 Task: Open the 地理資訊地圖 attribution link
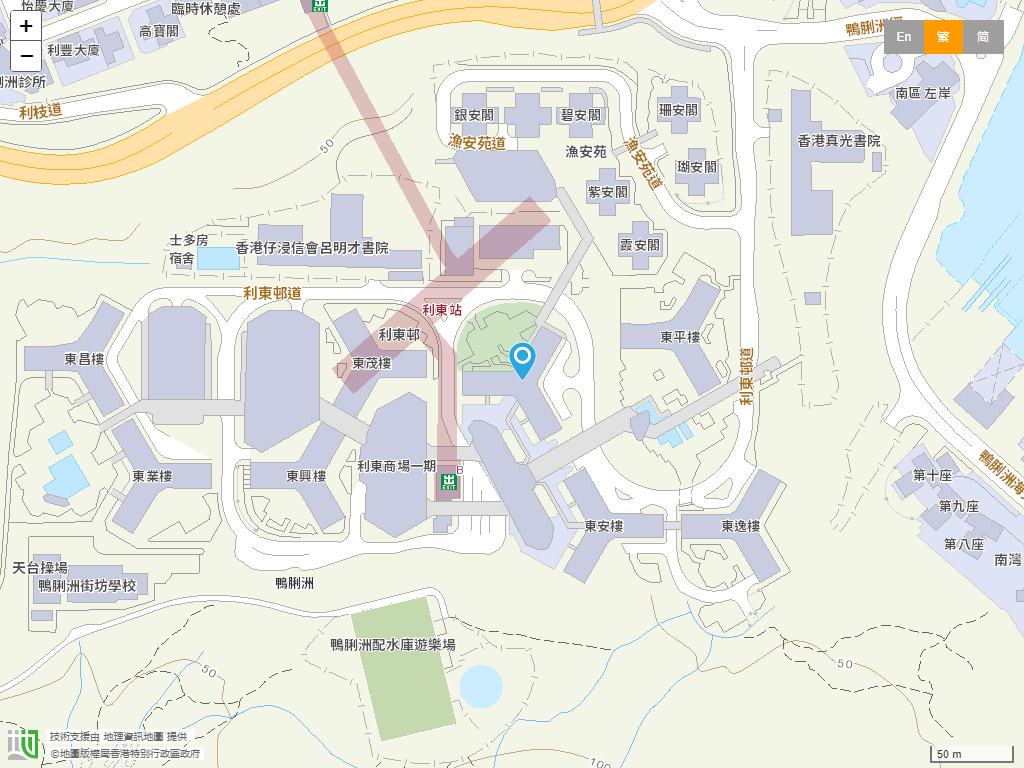click(133, 736)
